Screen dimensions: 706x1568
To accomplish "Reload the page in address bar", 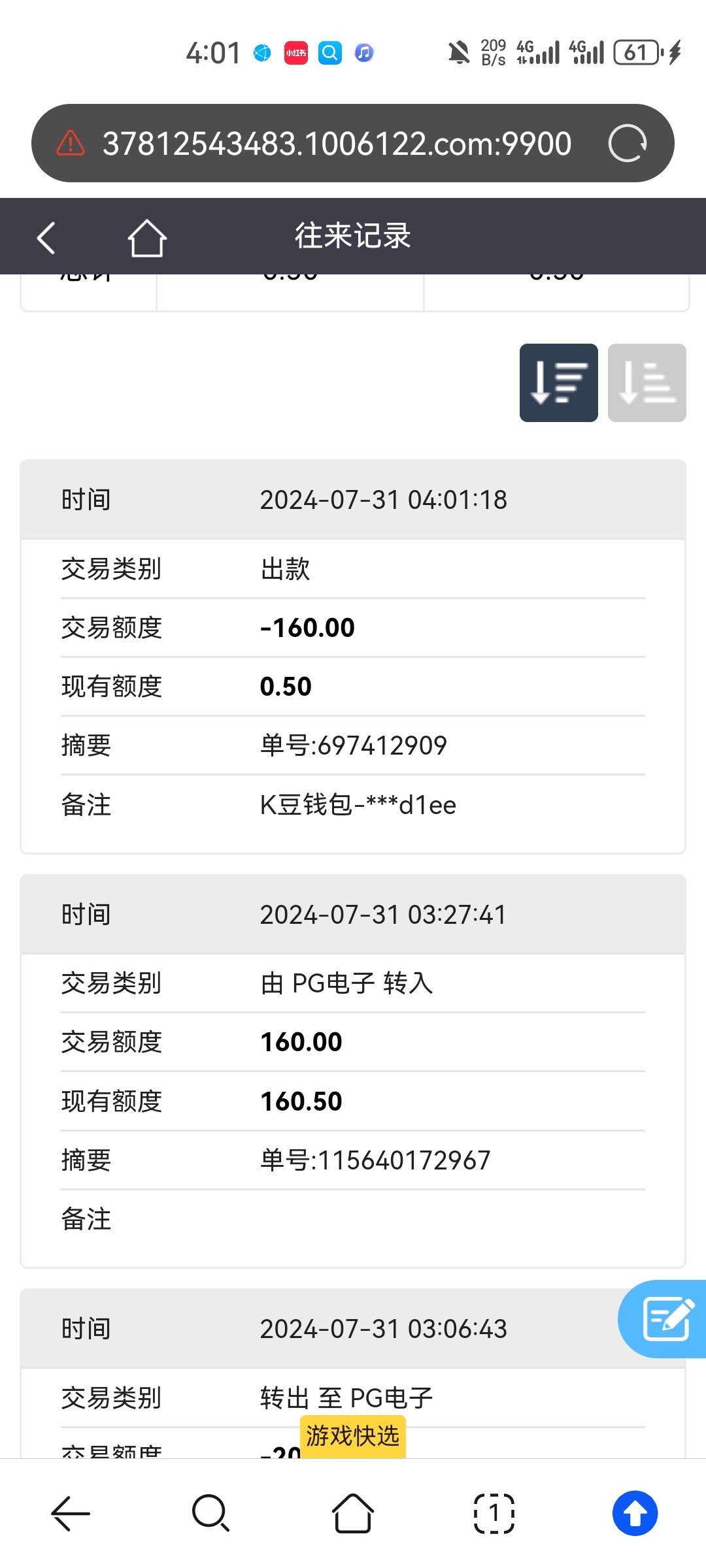I will (x=627, y=143).
